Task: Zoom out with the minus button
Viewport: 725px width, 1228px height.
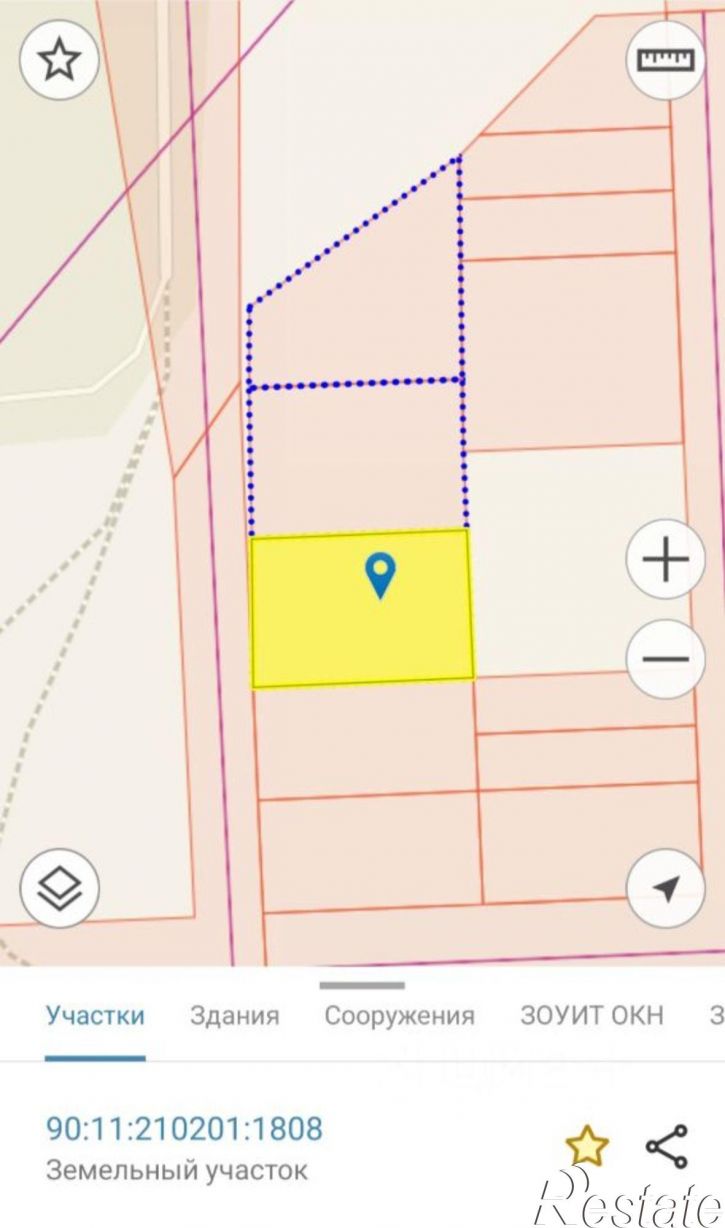Action: [665, 659]
